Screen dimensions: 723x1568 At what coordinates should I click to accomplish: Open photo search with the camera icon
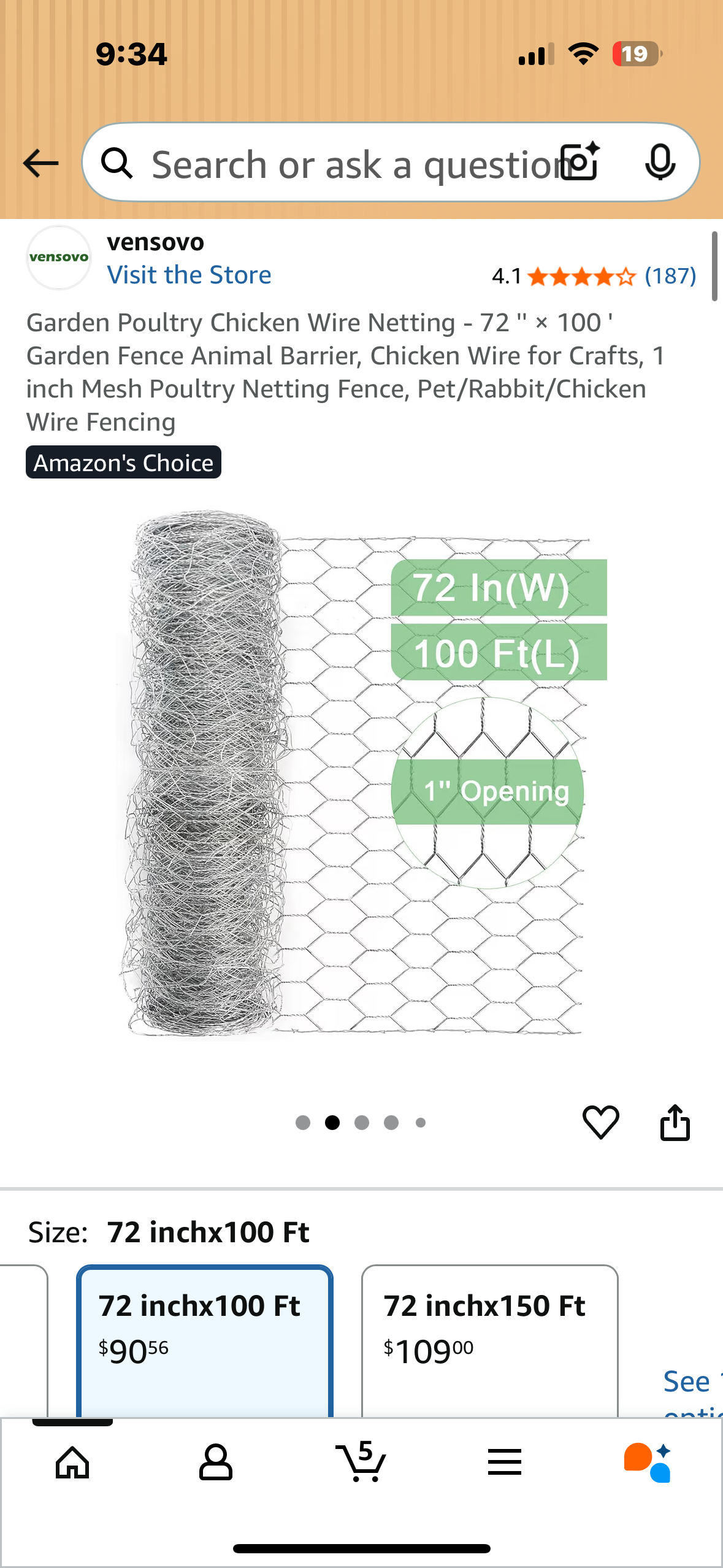pos(579,163)
